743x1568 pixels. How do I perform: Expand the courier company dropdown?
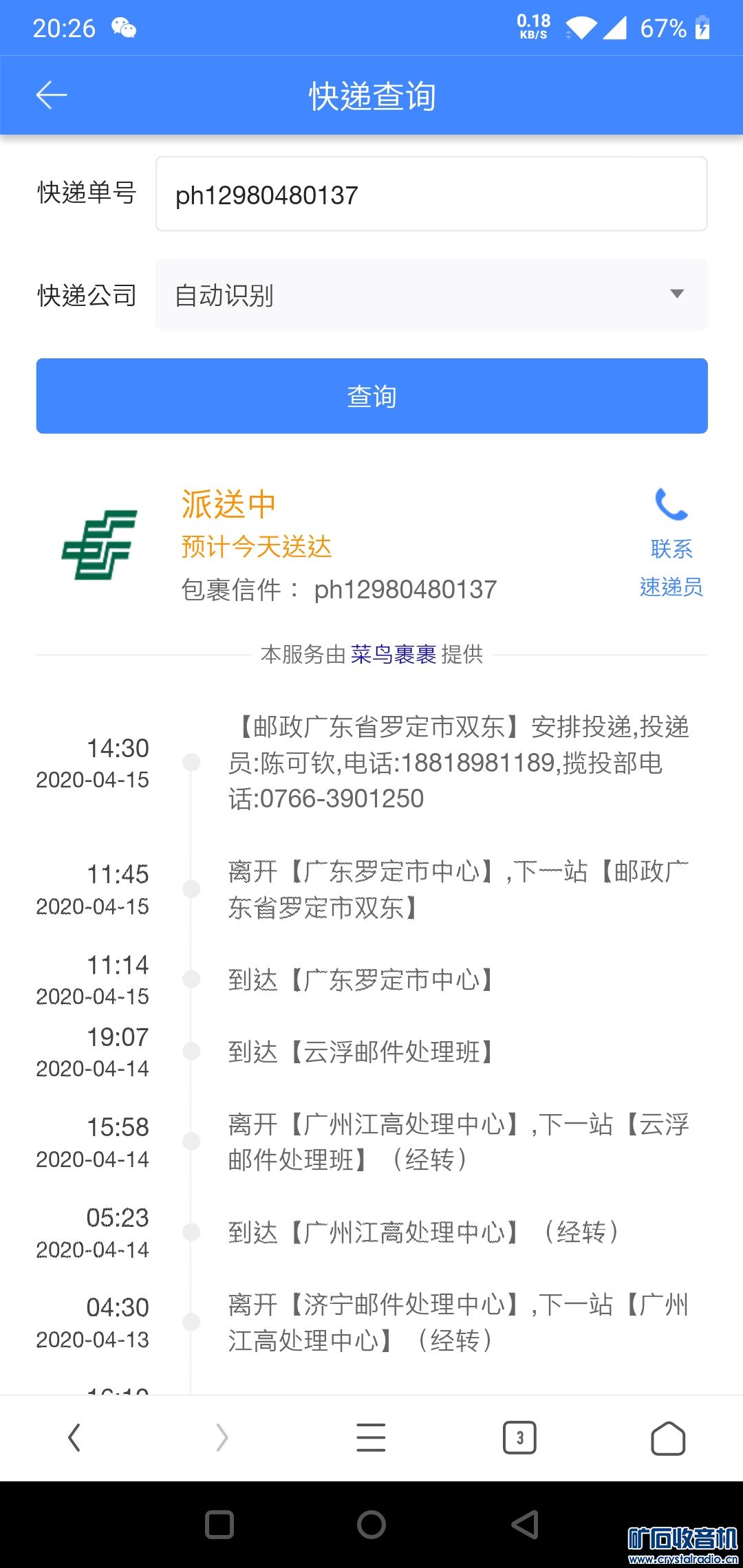click(431, 295)
